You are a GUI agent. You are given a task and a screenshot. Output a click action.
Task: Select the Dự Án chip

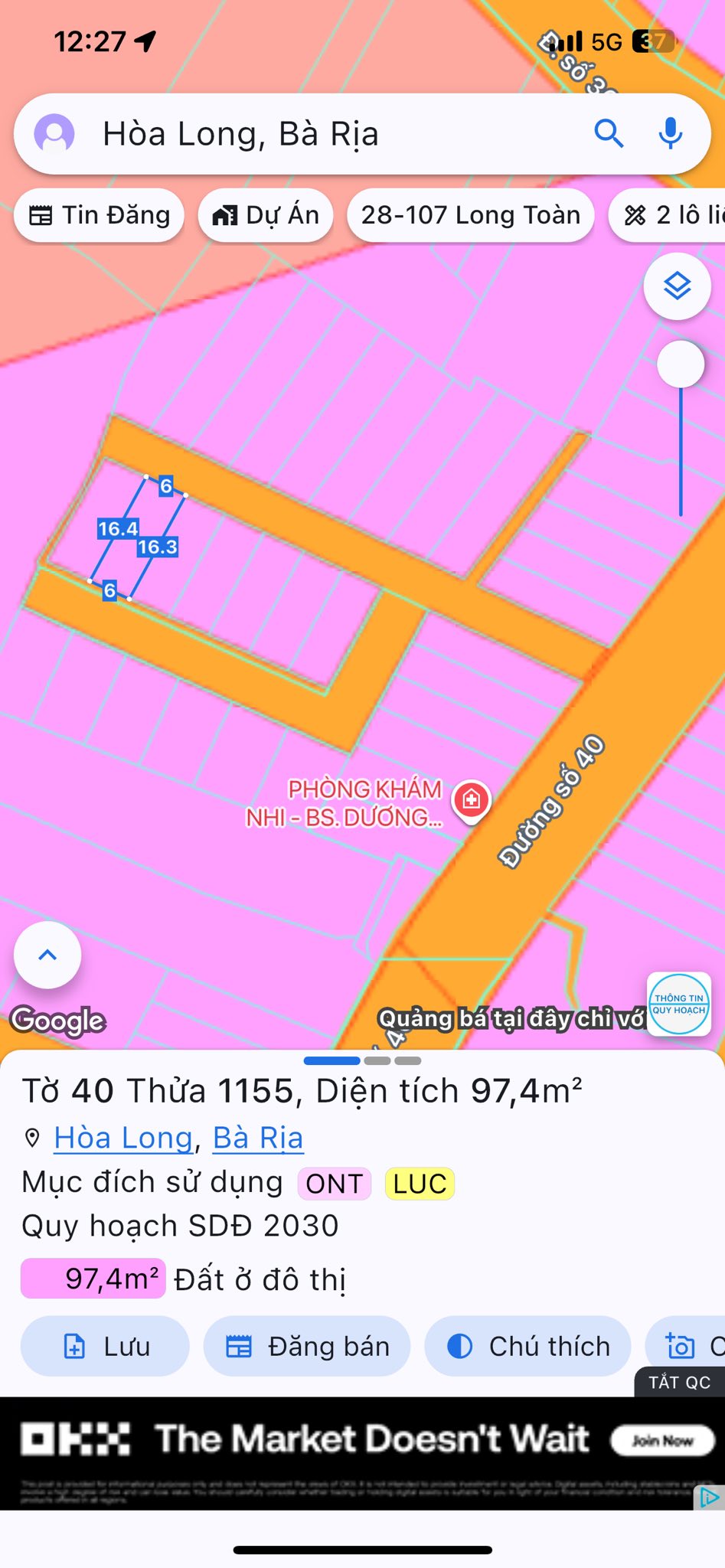click(x=266, y=215)
